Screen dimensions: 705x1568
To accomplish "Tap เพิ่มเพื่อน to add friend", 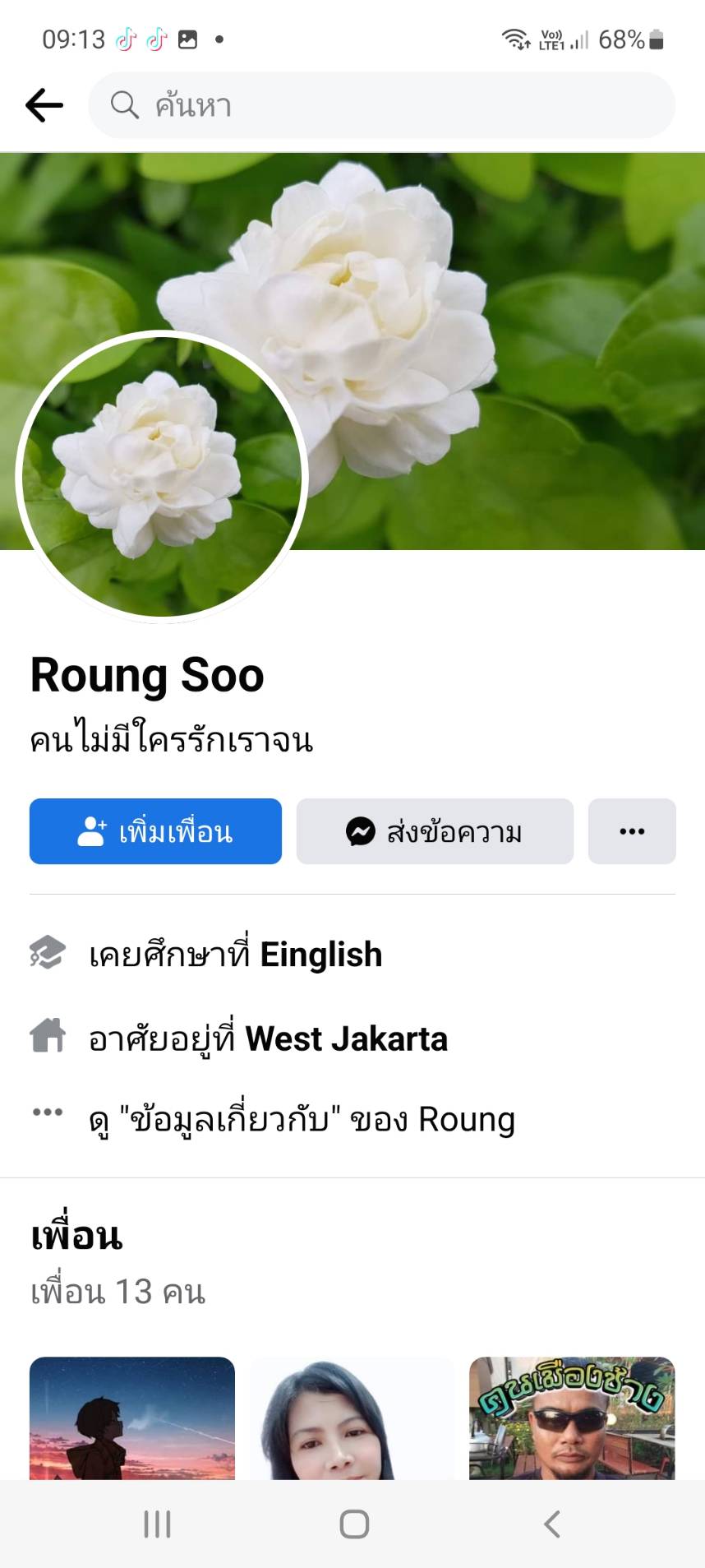I will click(155, 831).
